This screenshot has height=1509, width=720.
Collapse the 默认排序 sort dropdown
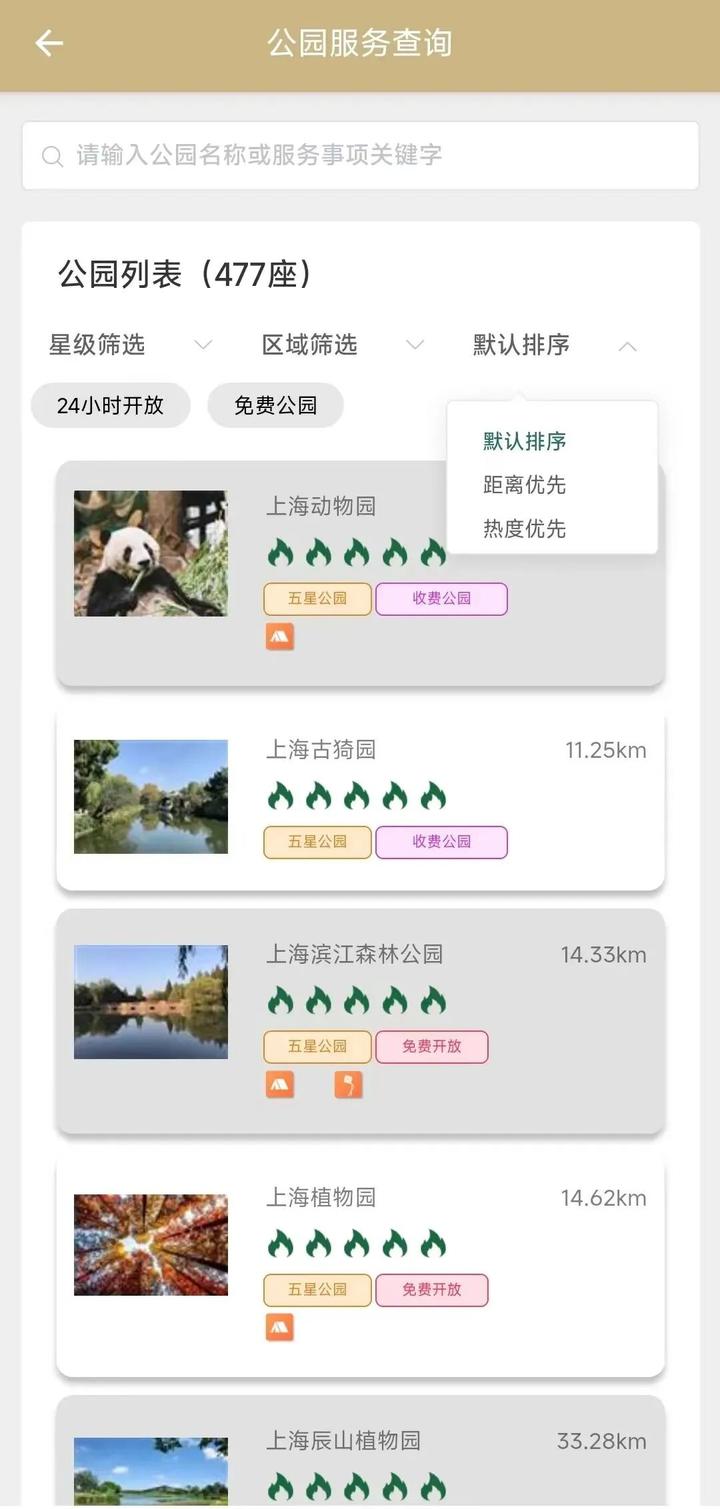click(555, 345)
